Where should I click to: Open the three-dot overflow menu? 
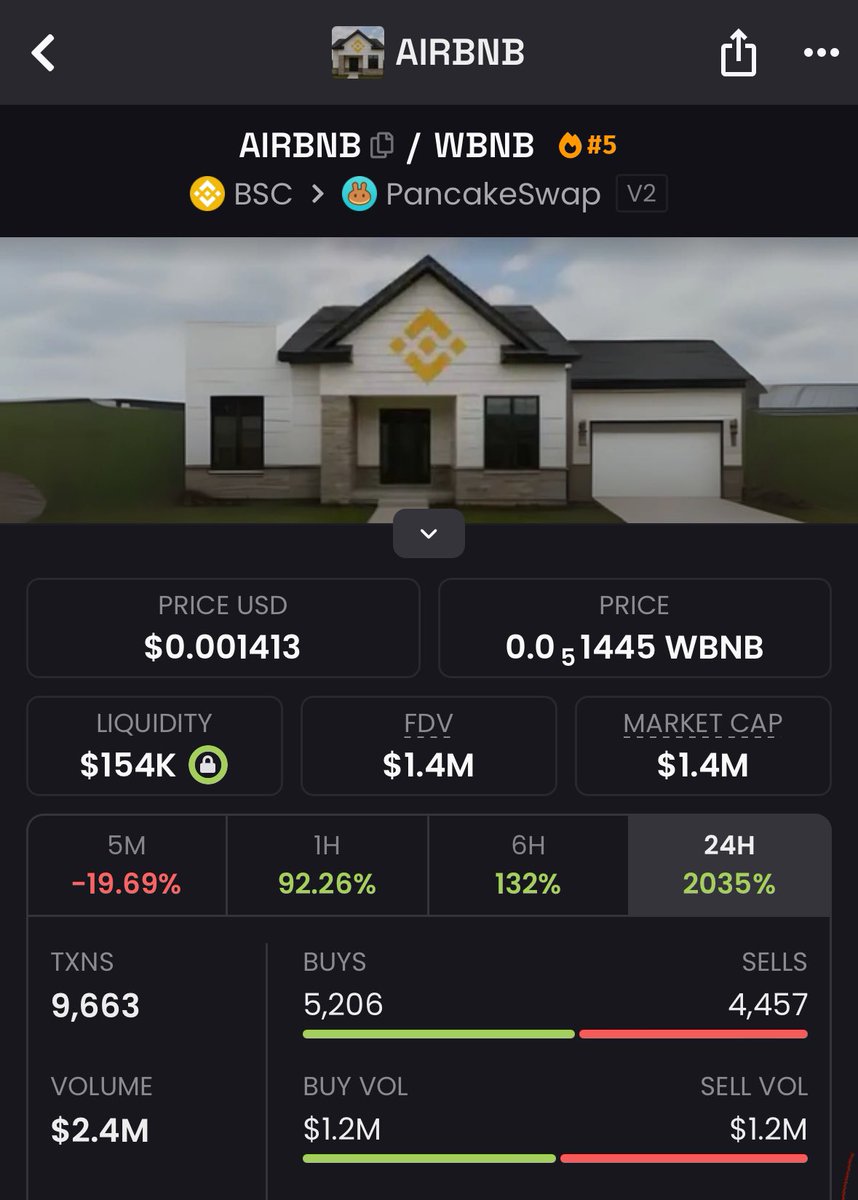(821, 53)
